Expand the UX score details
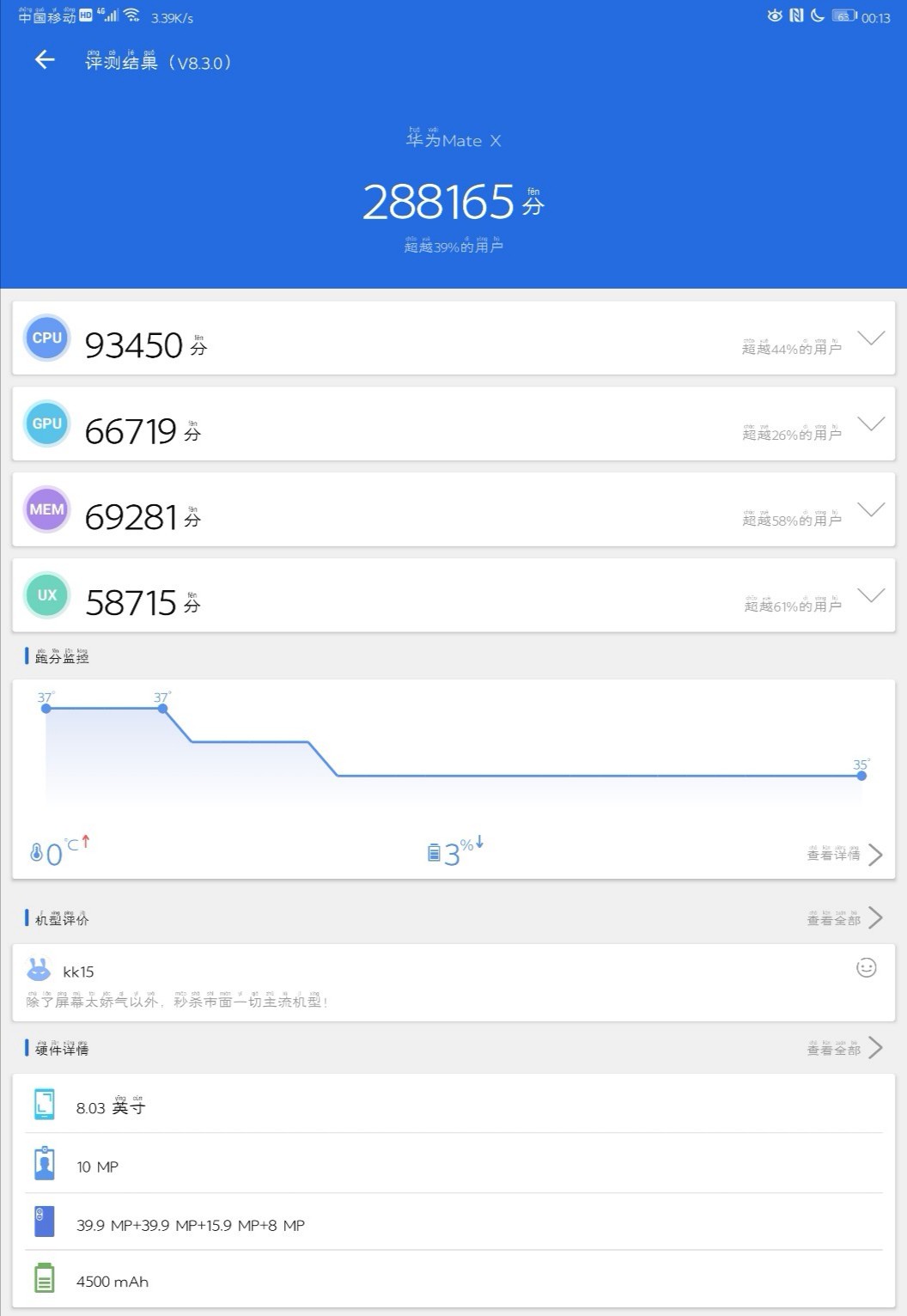 (871, 596)
